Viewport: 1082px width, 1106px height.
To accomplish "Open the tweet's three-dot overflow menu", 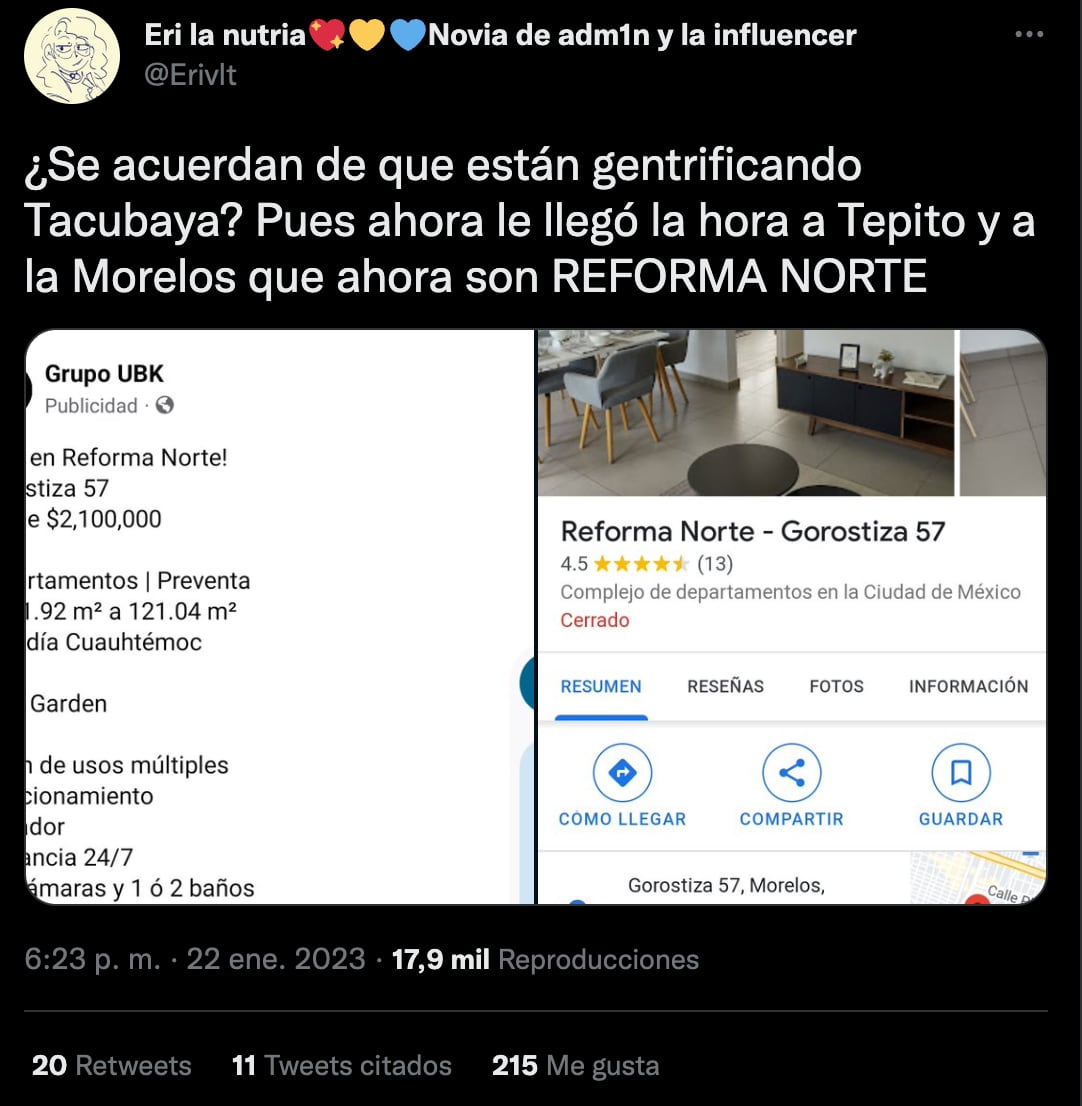I will point(1028,35).
